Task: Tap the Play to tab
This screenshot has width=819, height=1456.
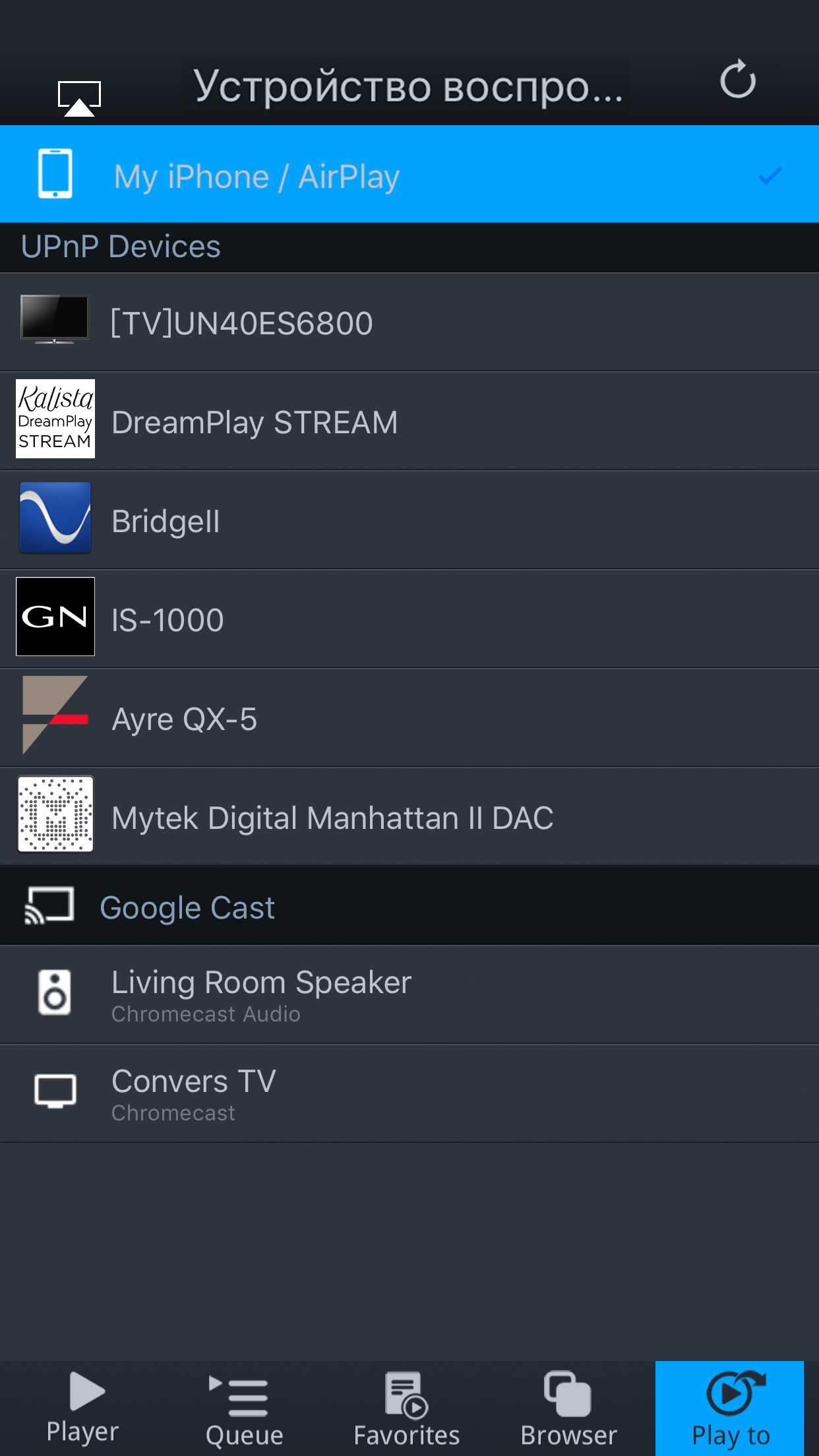Action: [730, 1409]
